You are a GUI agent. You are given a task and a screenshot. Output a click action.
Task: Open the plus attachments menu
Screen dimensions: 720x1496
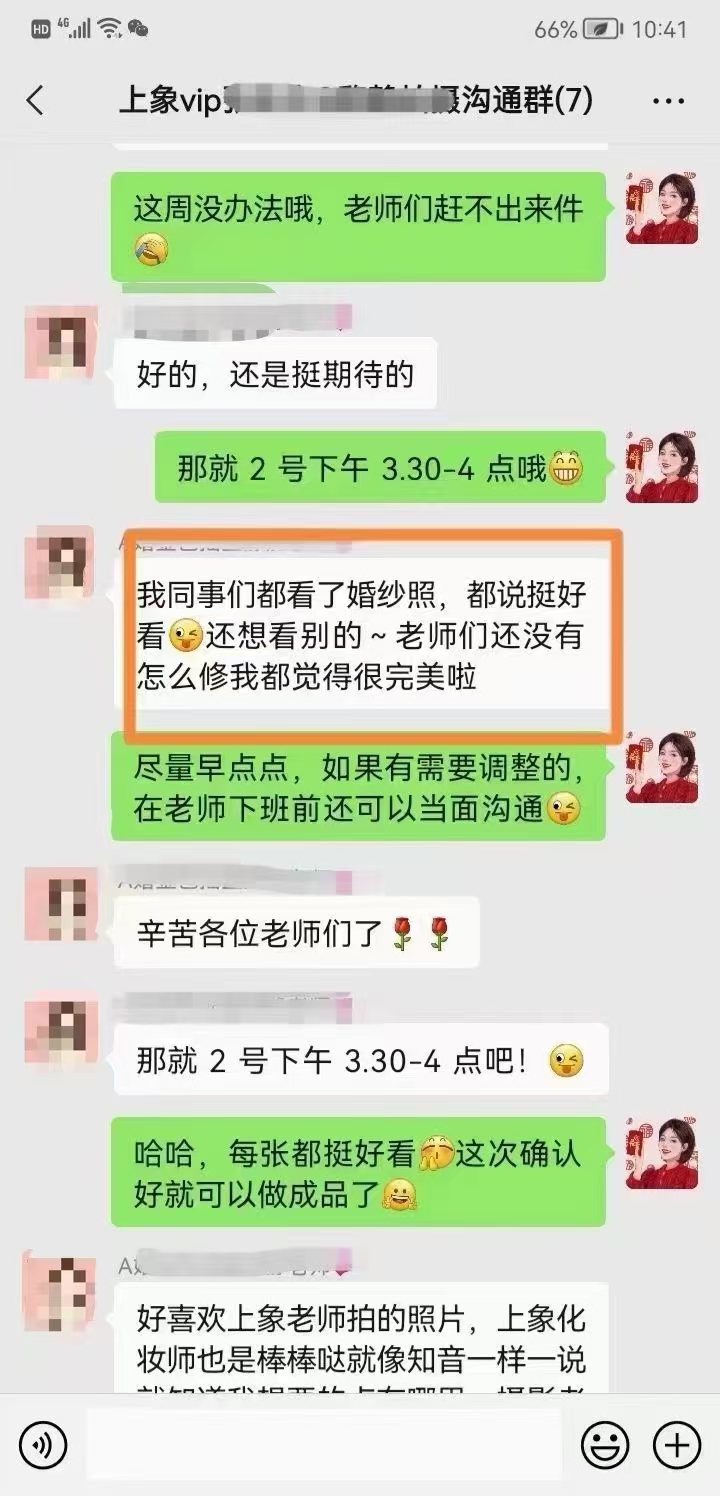[677, 1444]
